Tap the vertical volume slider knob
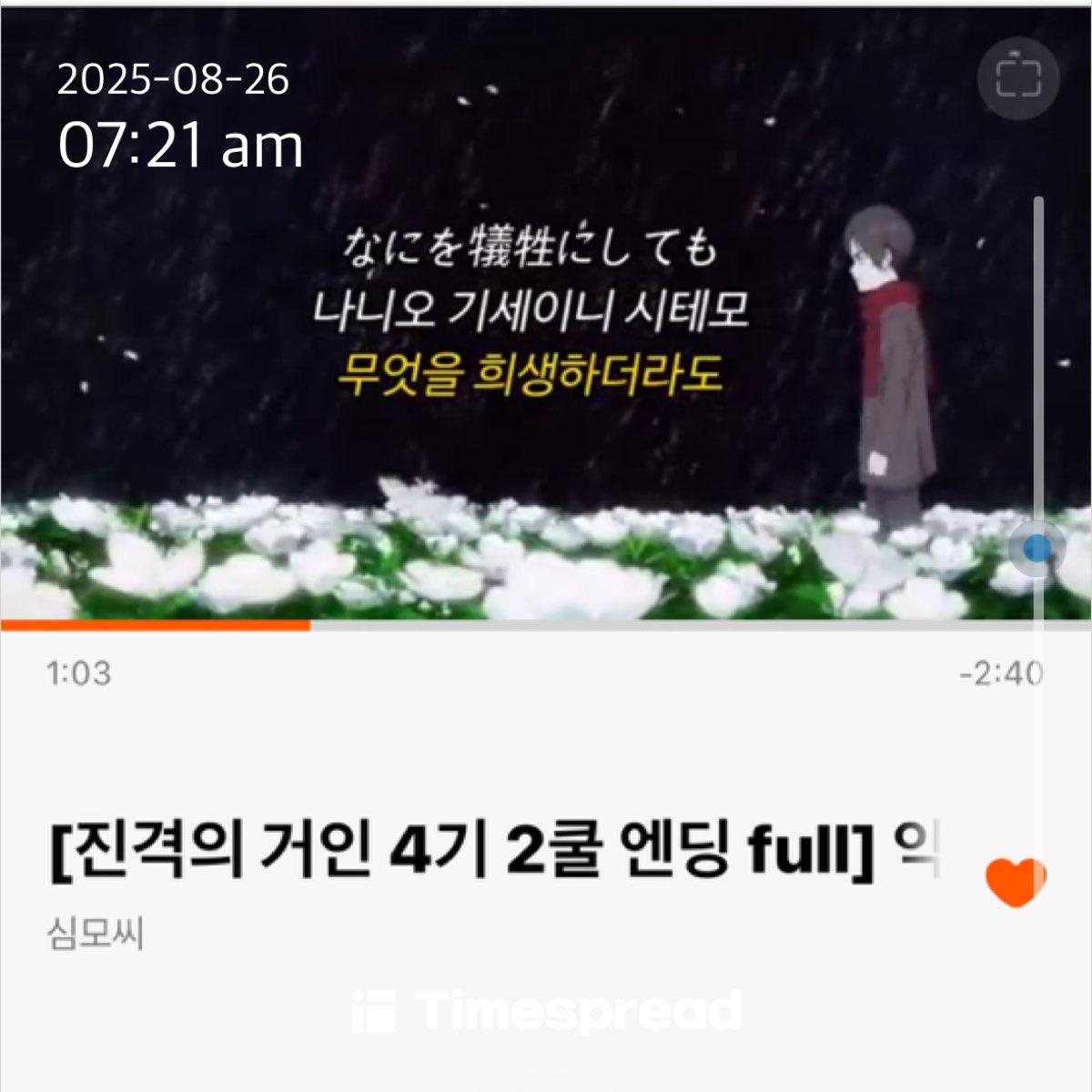 click(1036, 548)
